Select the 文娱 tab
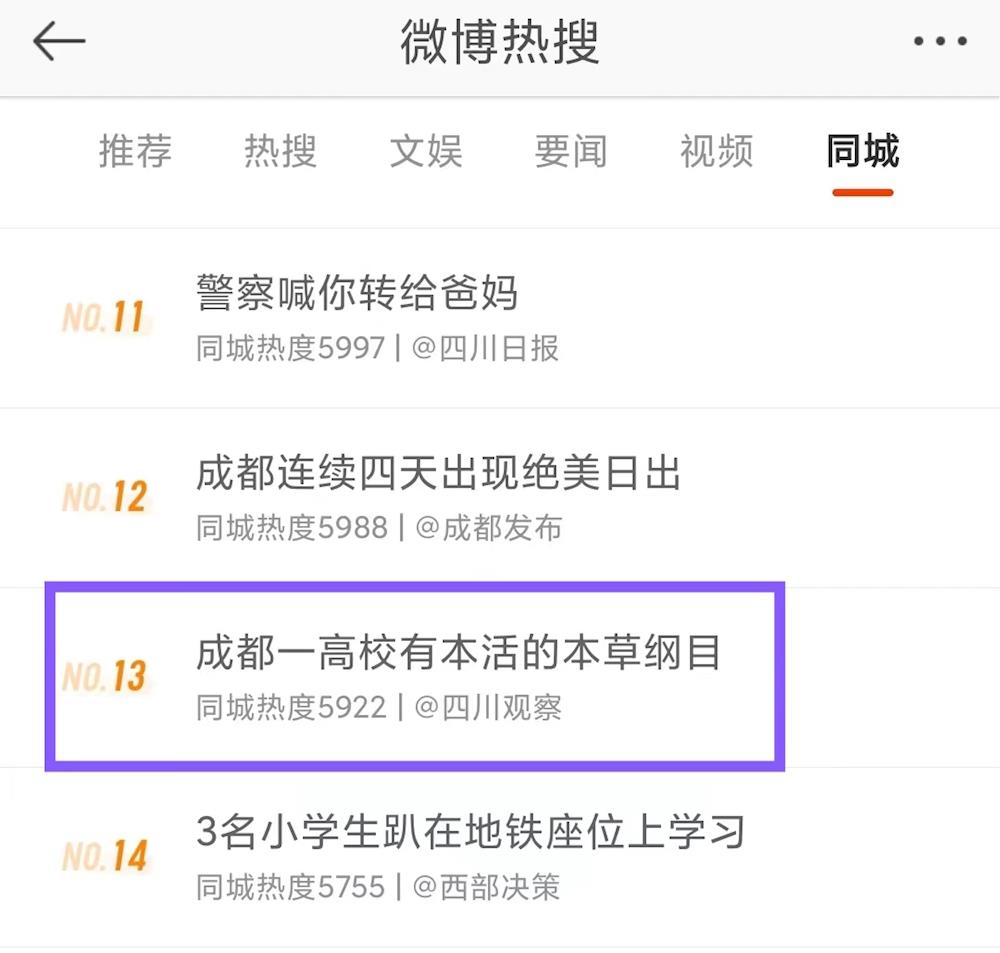This screenshot has height=953, width=1000. (426, 152)
